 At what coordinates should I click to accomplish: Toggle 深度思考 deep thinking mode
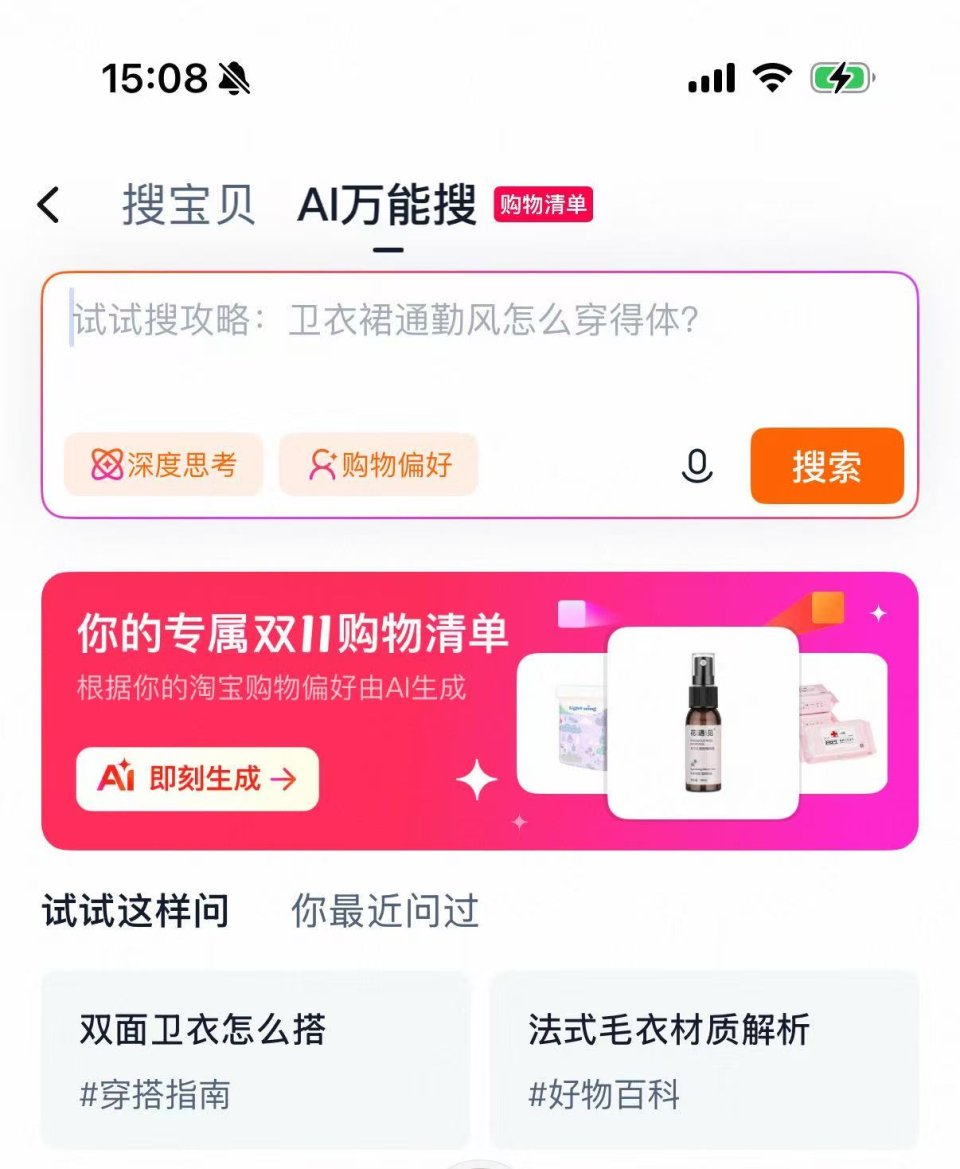tap(163, 463)
